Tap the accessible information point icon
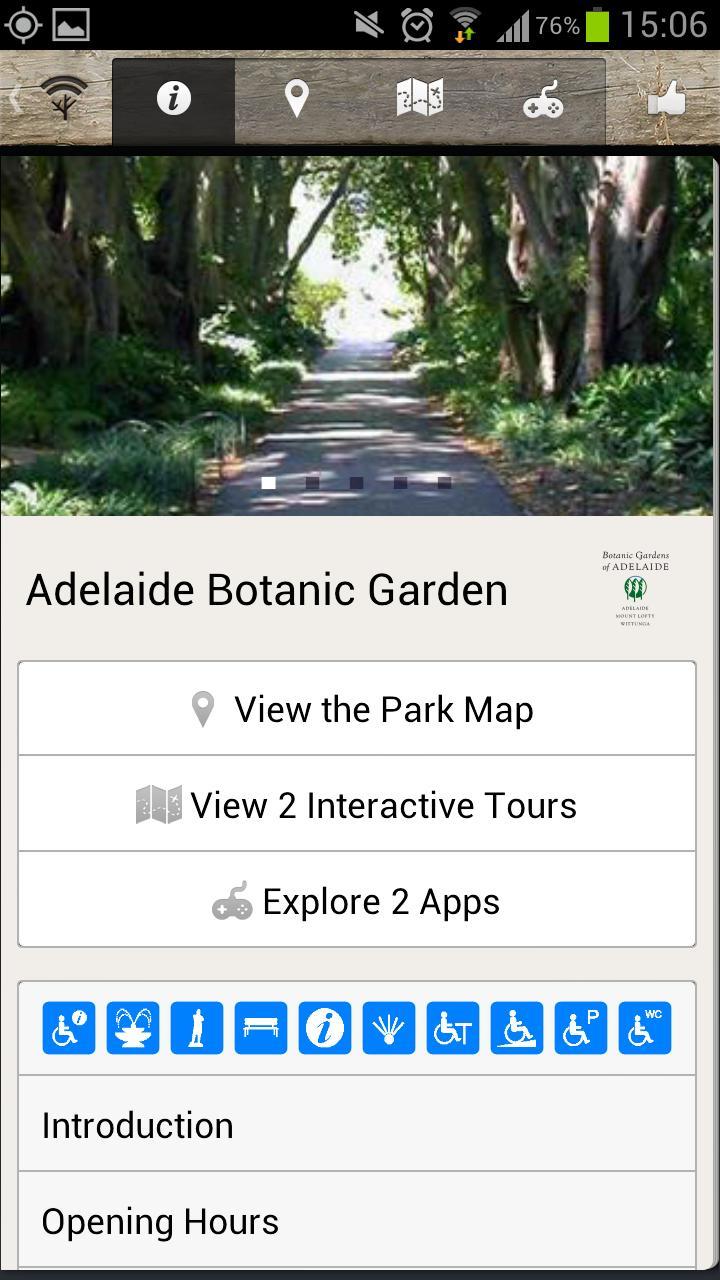 tap(67, 1027)
